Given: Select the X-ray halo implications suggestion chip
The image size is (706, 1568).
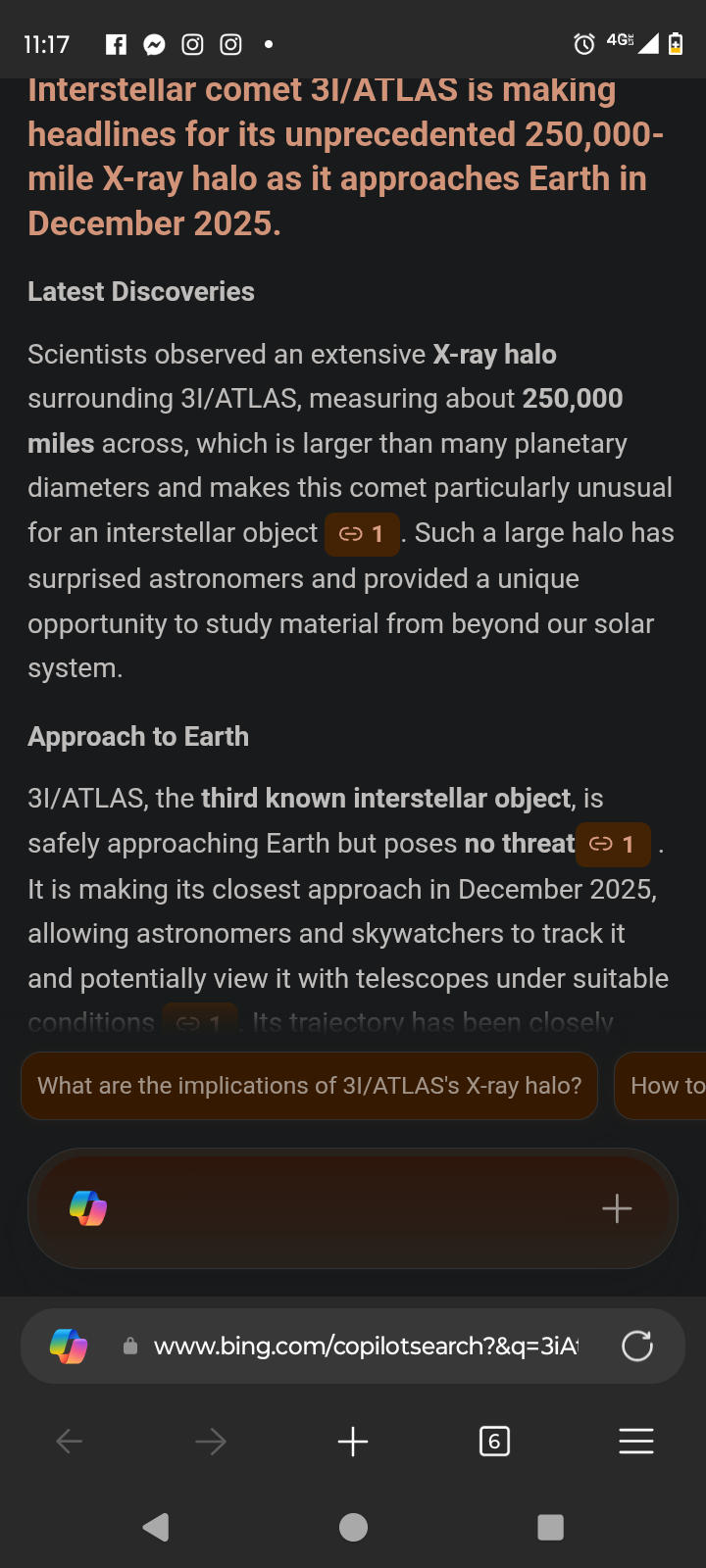Looking at the screenshot, I should [x=309, y=1086].
